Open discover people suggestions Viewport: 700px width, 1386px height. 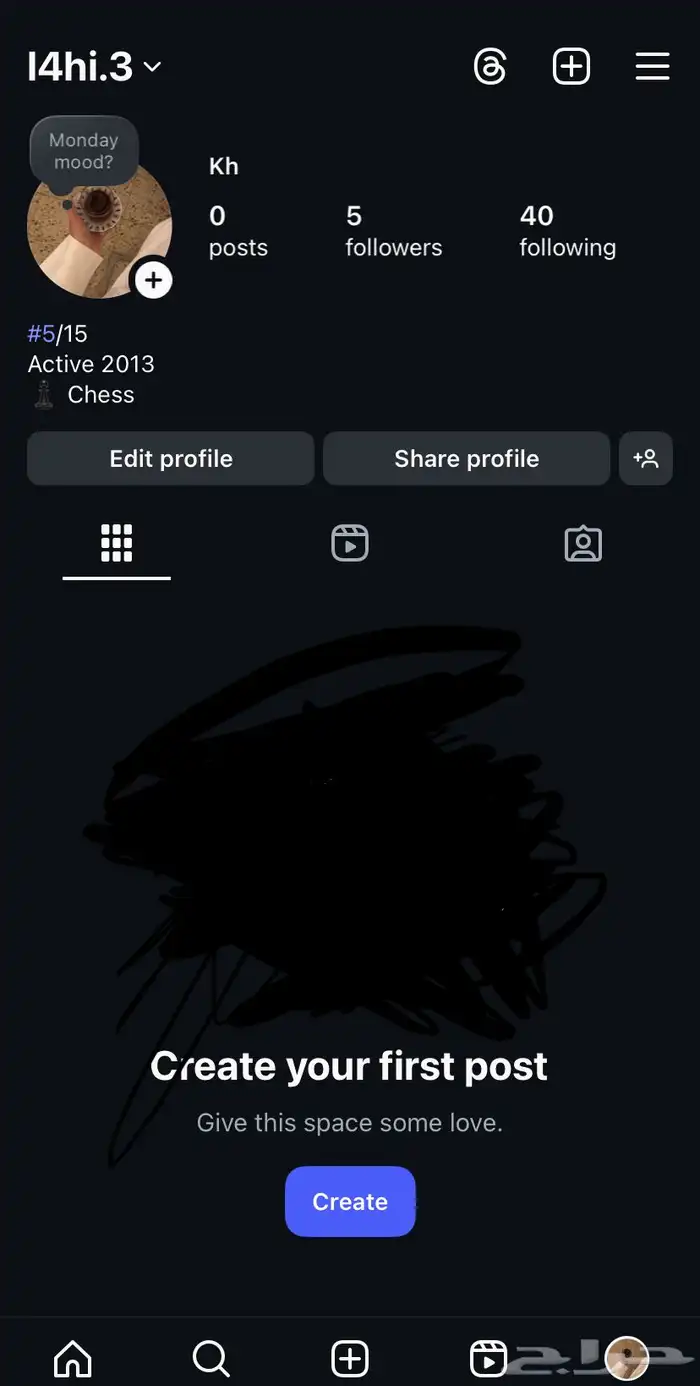point(646,459)
